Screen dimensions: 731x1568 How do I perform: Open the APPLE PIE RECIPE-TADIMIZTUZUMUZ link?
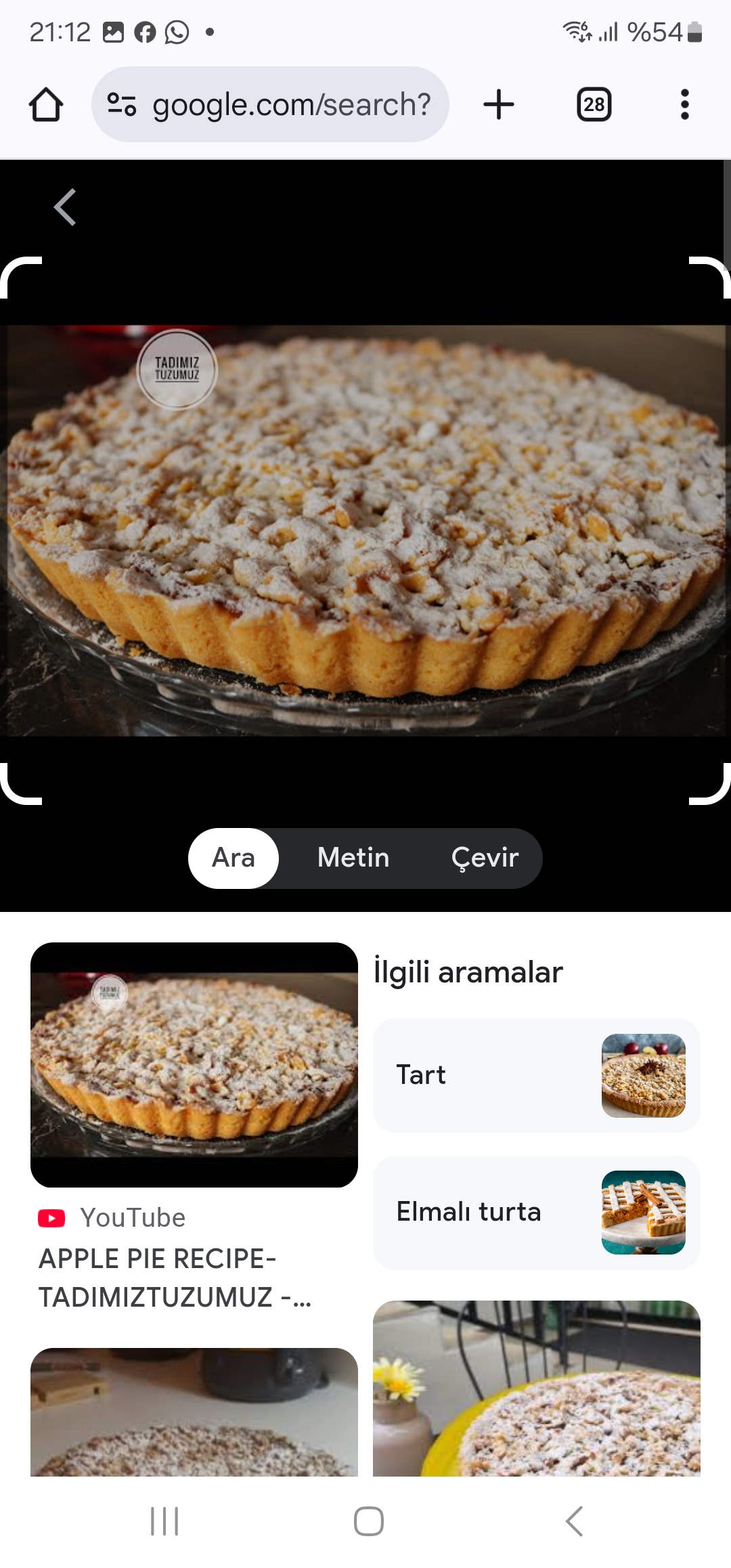click(x=175, y=1278)
